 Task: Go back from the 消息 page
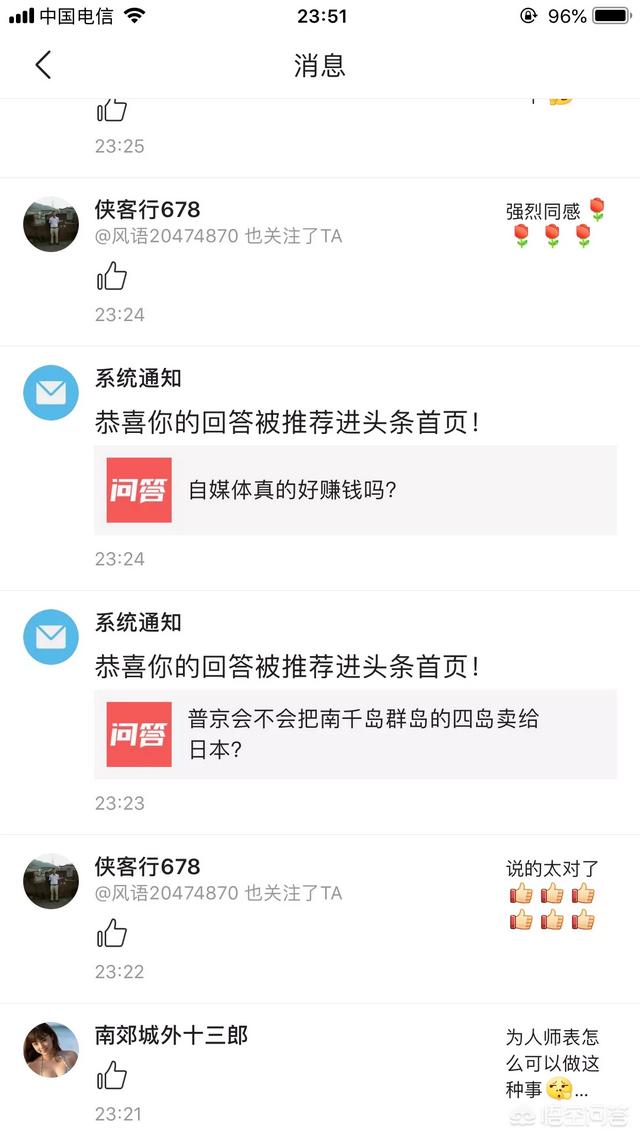click(42, 66)
